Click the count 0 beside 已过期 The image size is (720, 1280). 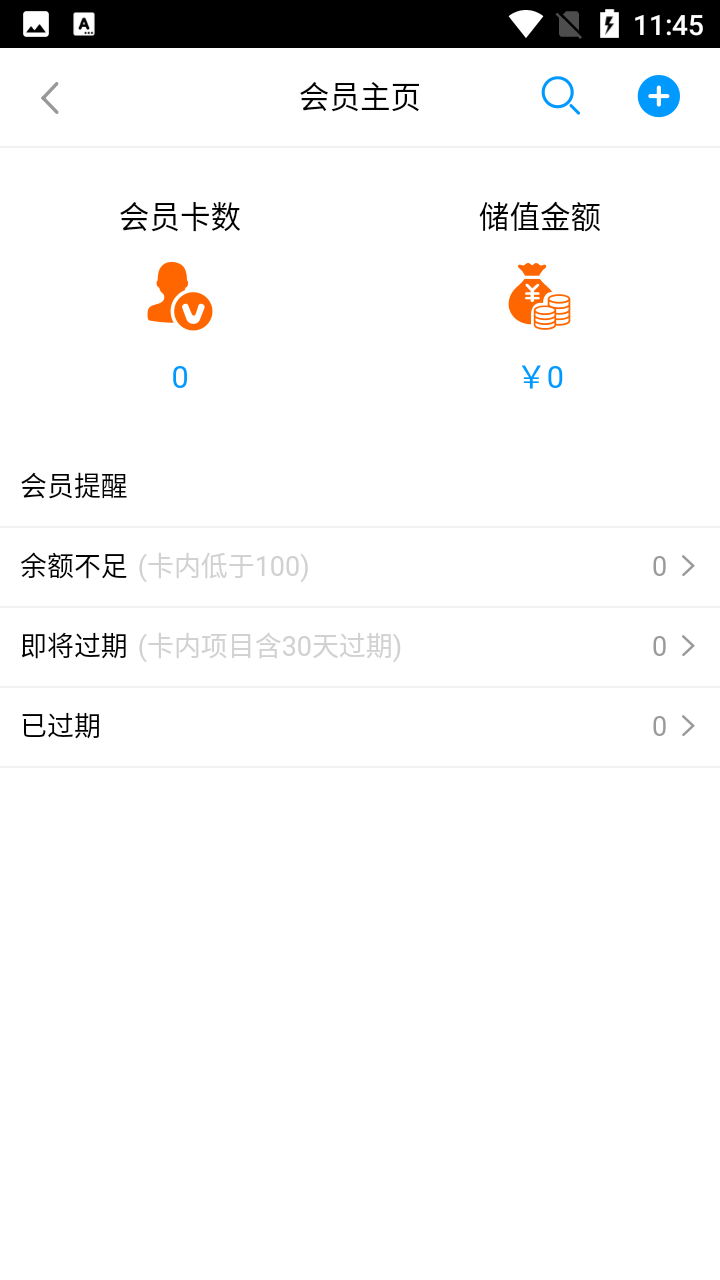pyautogui.click(x=659, y=725)
